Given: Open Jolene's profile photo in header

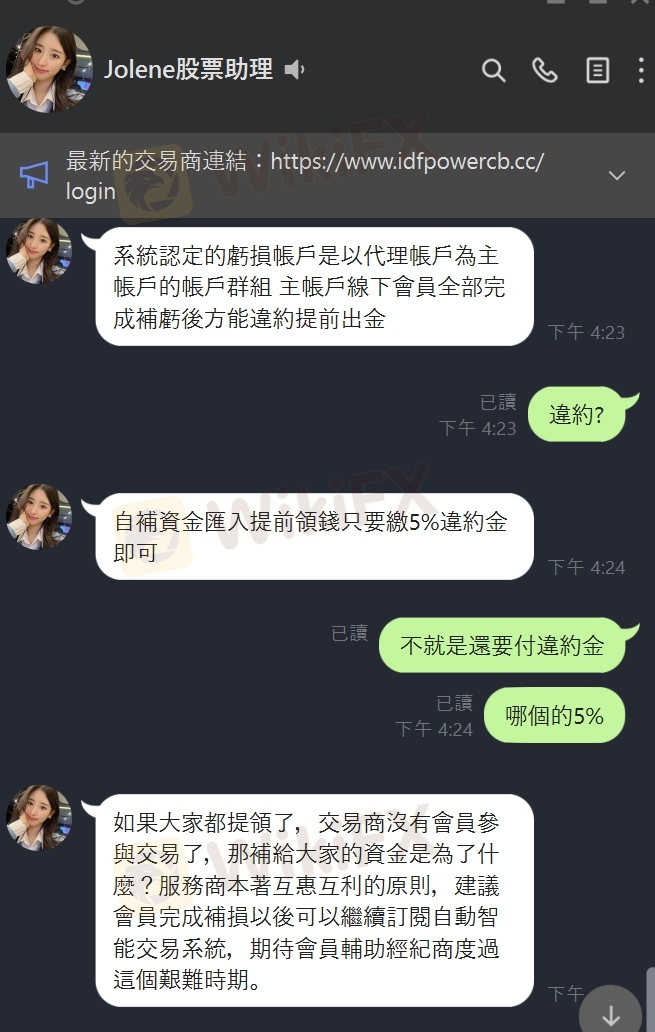Looking at the screenshot, I should coord(49,69).
